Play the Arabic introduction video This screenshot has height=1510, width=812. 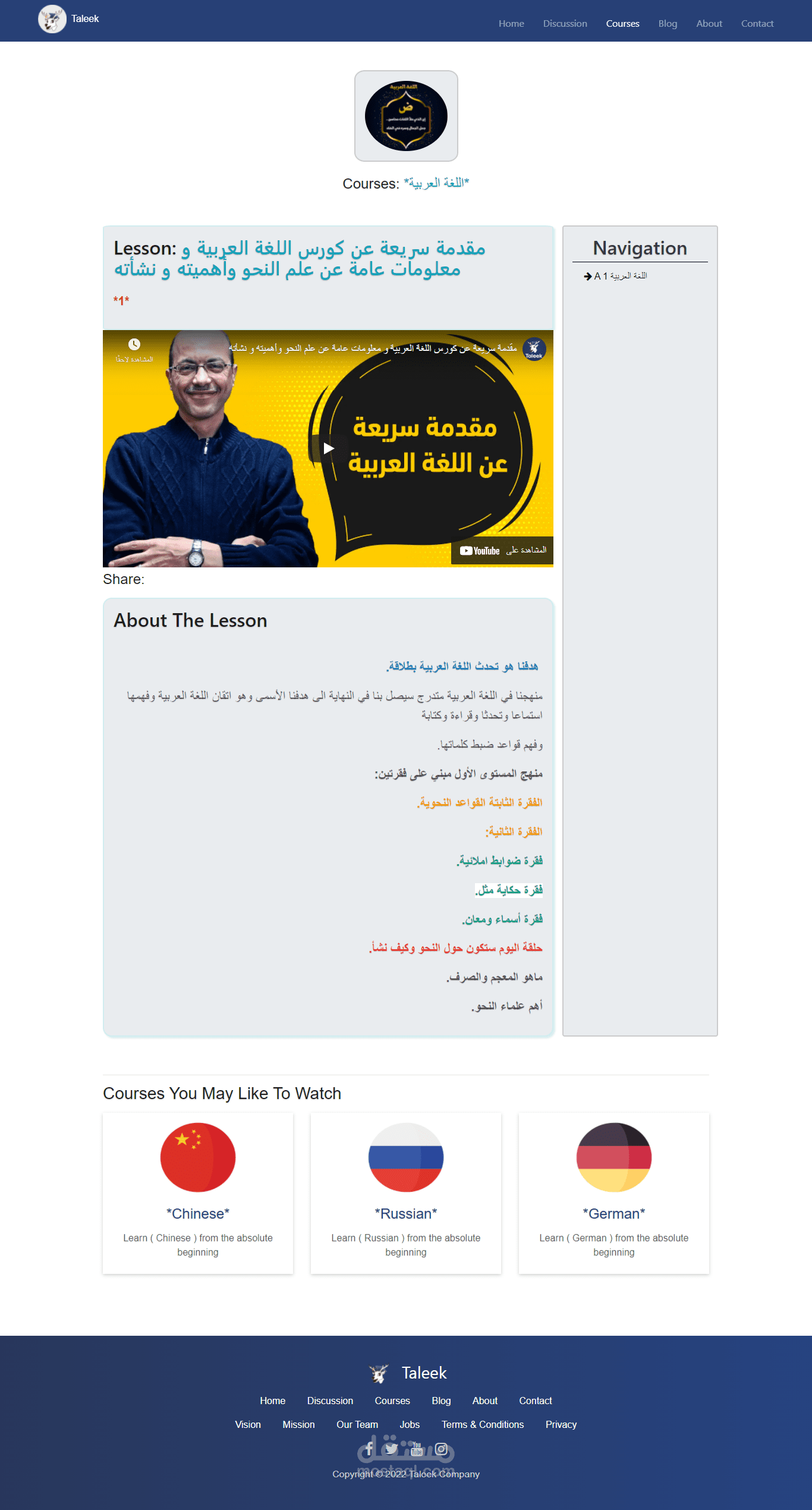tap(328, 448)
